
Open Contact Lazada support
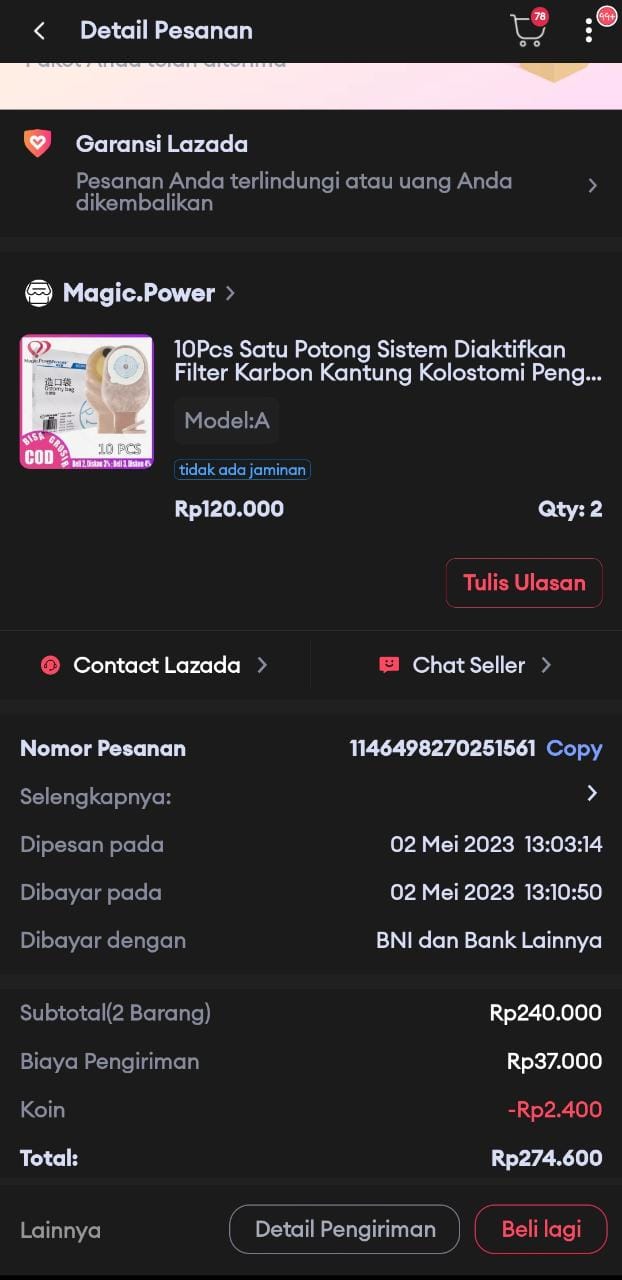coord(155,665)
